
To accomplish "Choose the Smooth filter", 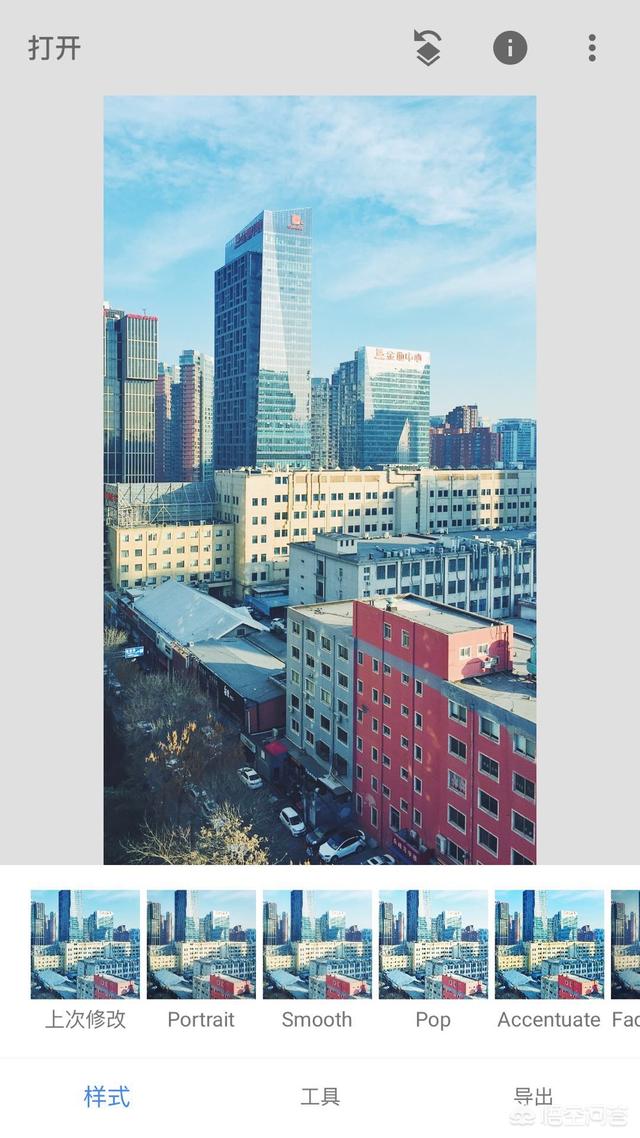I will point(317,959).
